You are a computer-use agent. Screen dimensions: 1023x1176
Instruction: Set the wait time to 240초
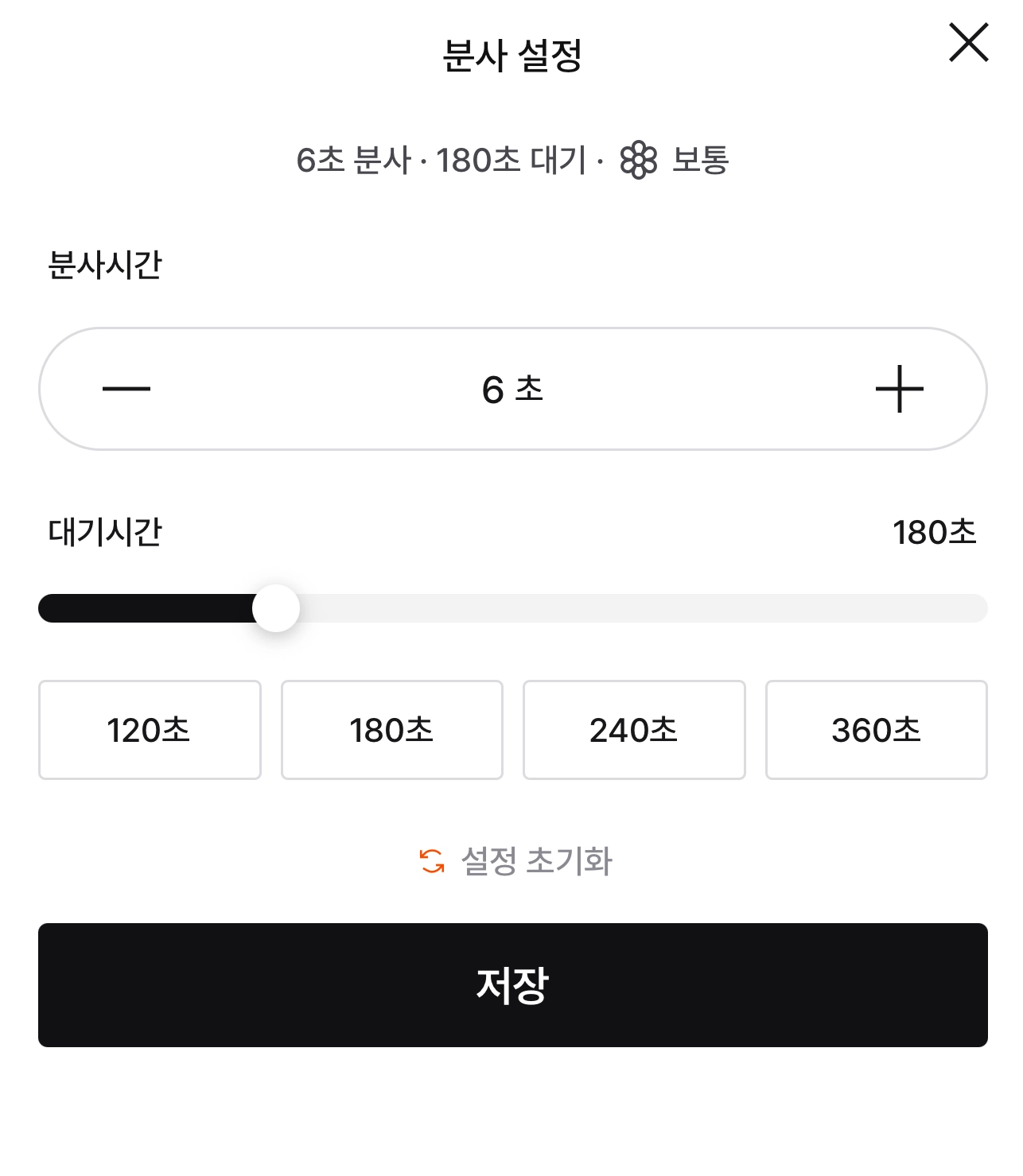tap(634, 730)
